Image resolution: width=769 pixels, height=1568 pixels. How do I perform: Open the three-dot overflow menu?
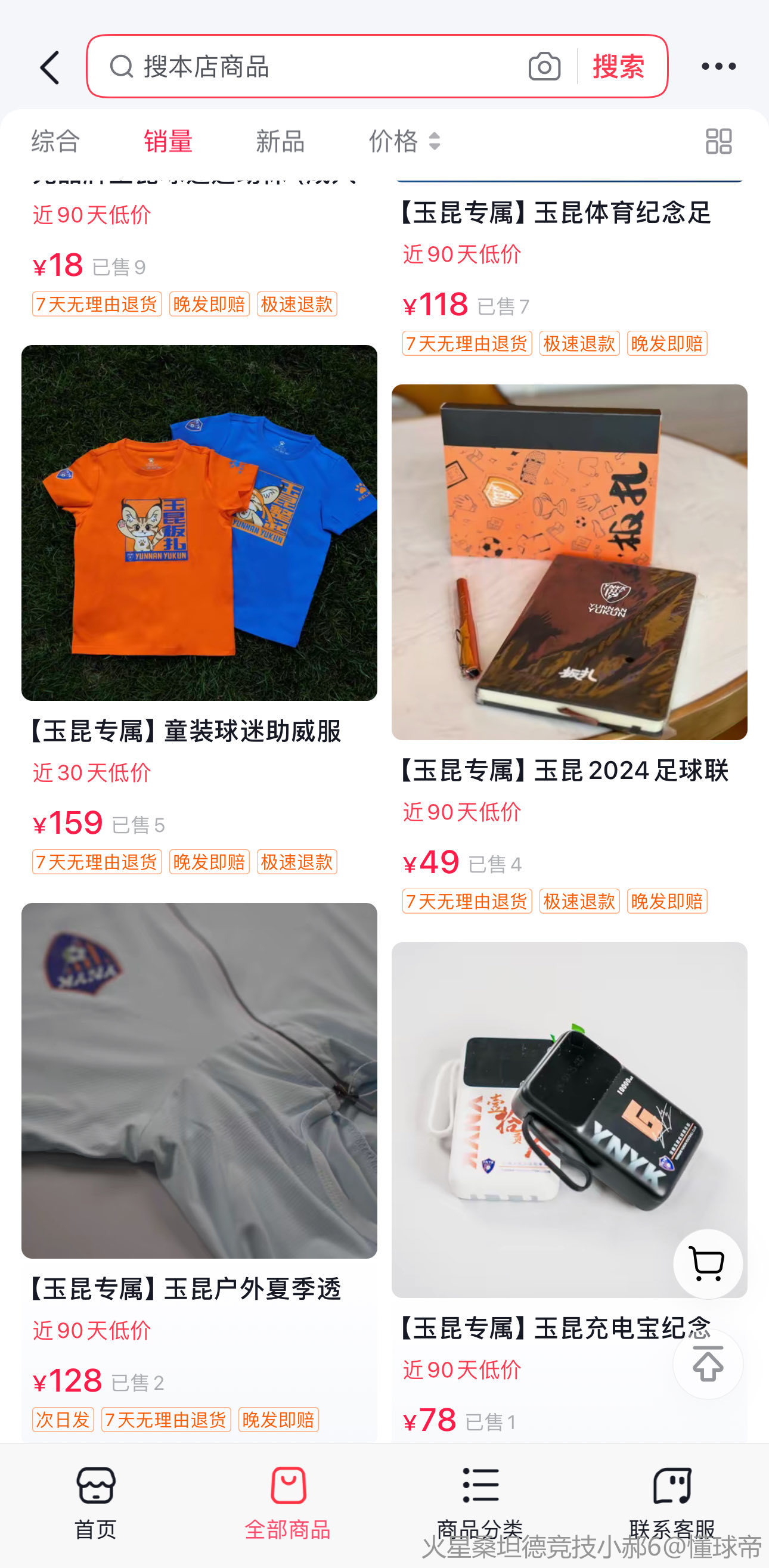pos(718,66)
